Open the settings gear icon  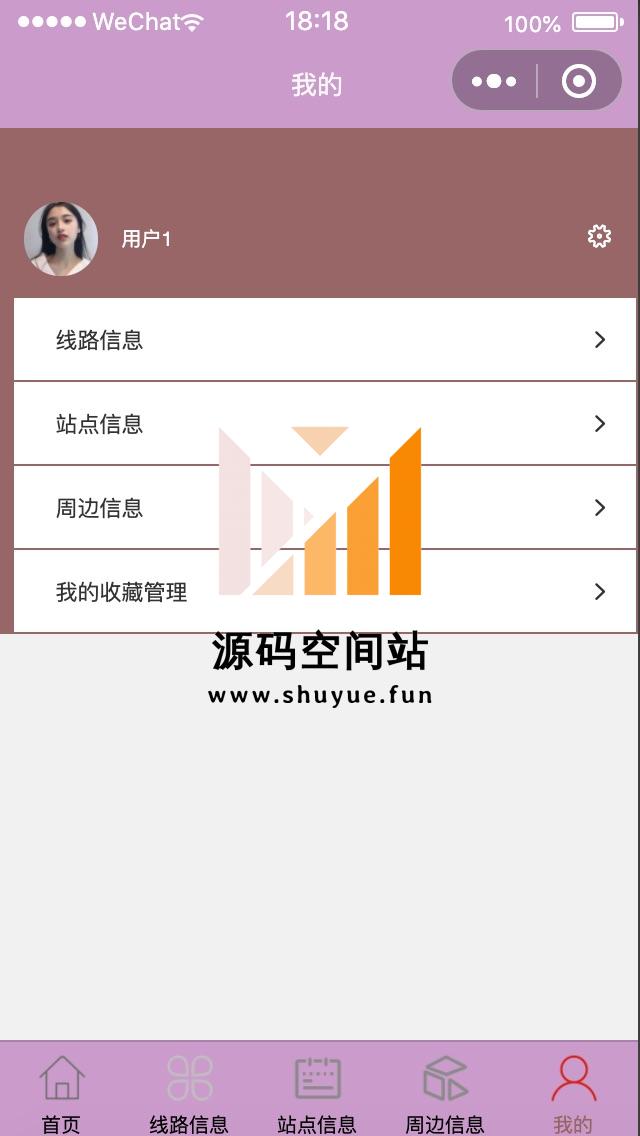(599, 237)
